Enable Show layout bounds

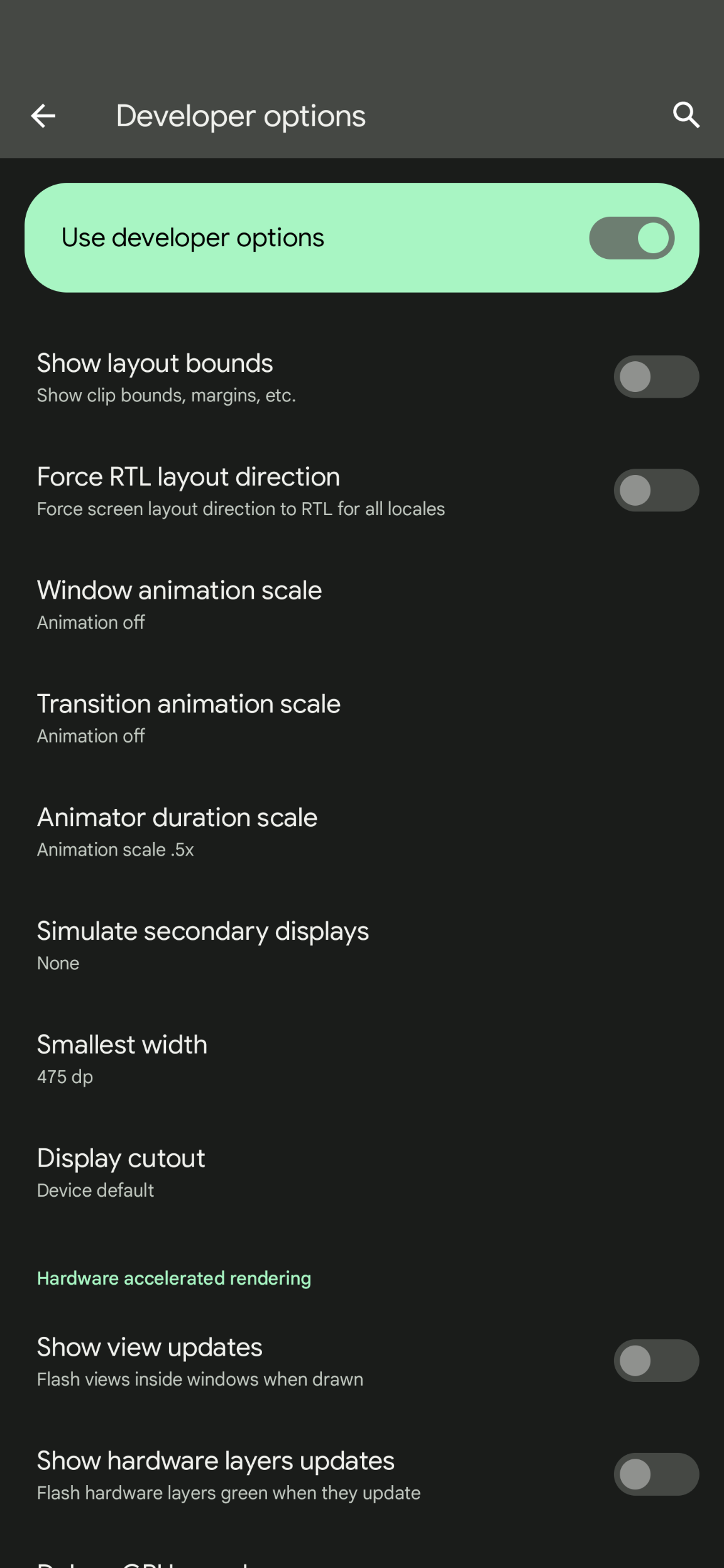[x=655, y=377]
